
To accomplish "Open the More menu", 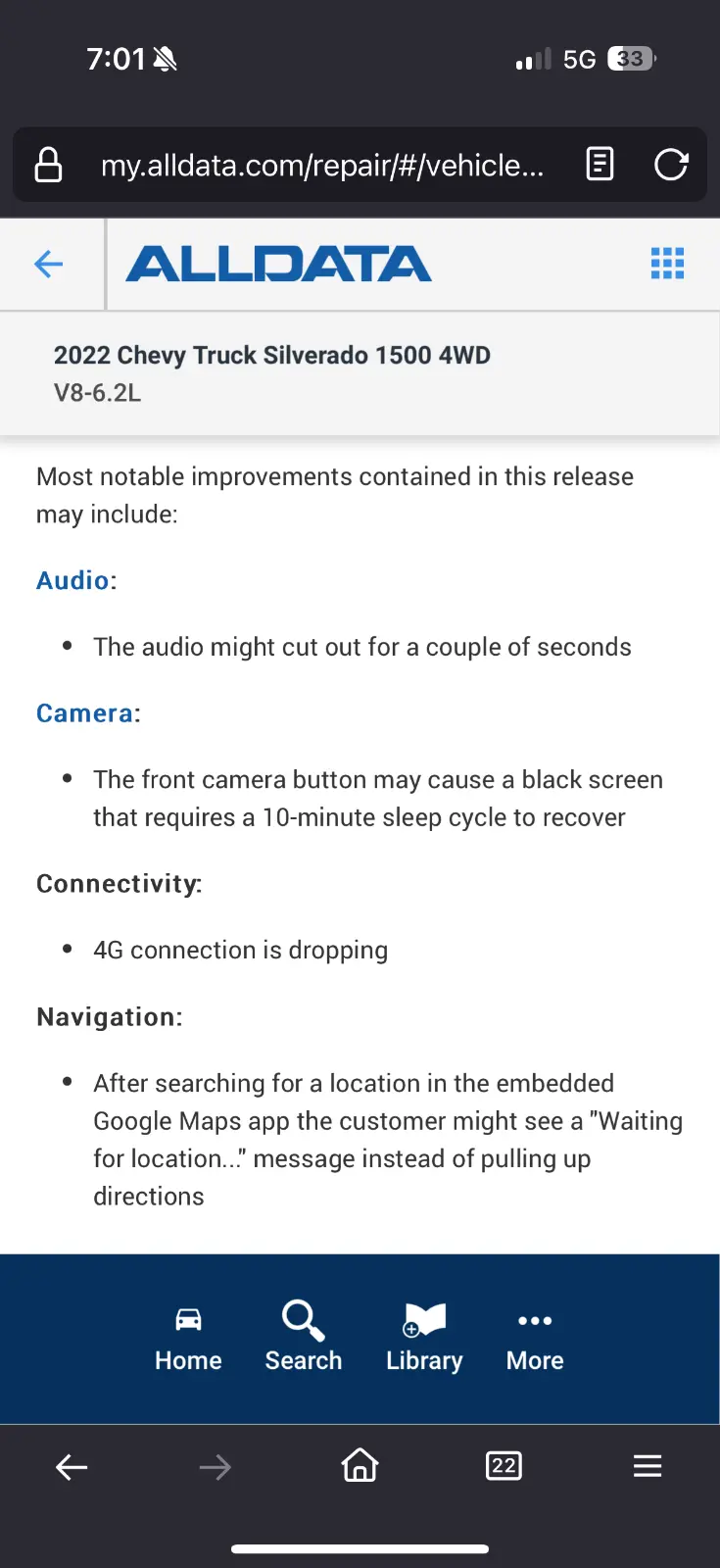I will tap(535, 1339).
